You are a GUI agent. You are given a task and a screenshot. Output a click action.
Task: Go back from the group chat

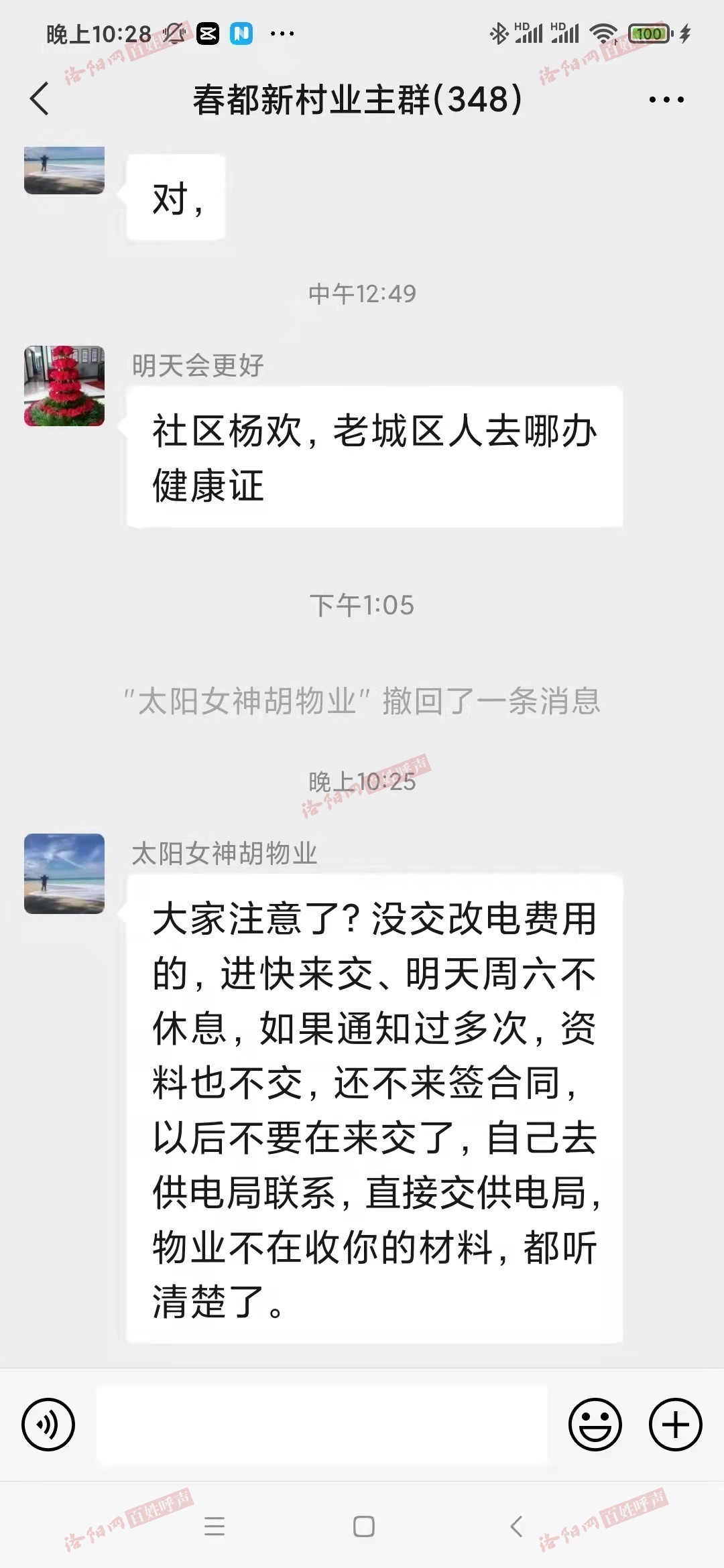point(40,99)
